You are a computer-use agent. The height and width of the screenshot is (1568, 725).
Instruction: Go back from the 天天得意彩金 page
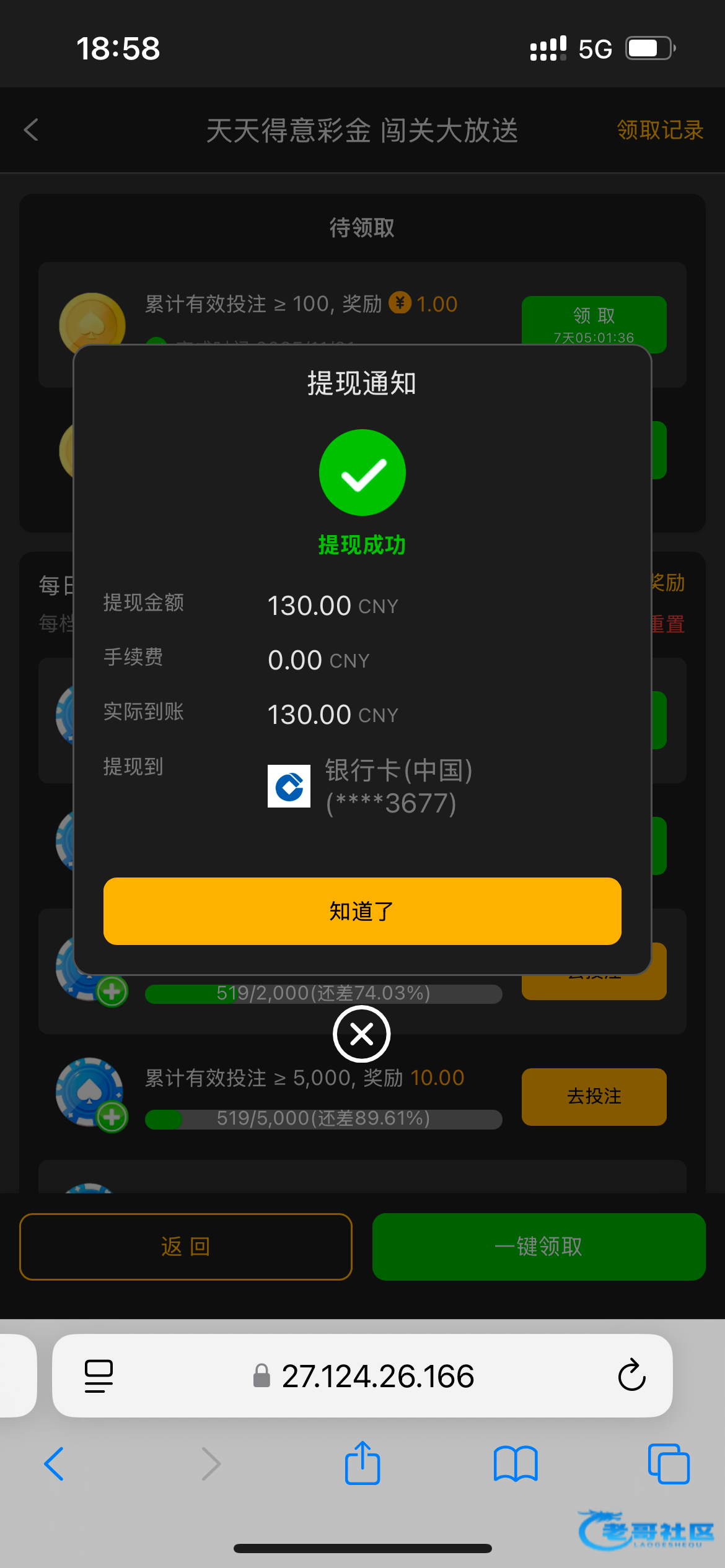pyautogui.click(x=32, y=130)
